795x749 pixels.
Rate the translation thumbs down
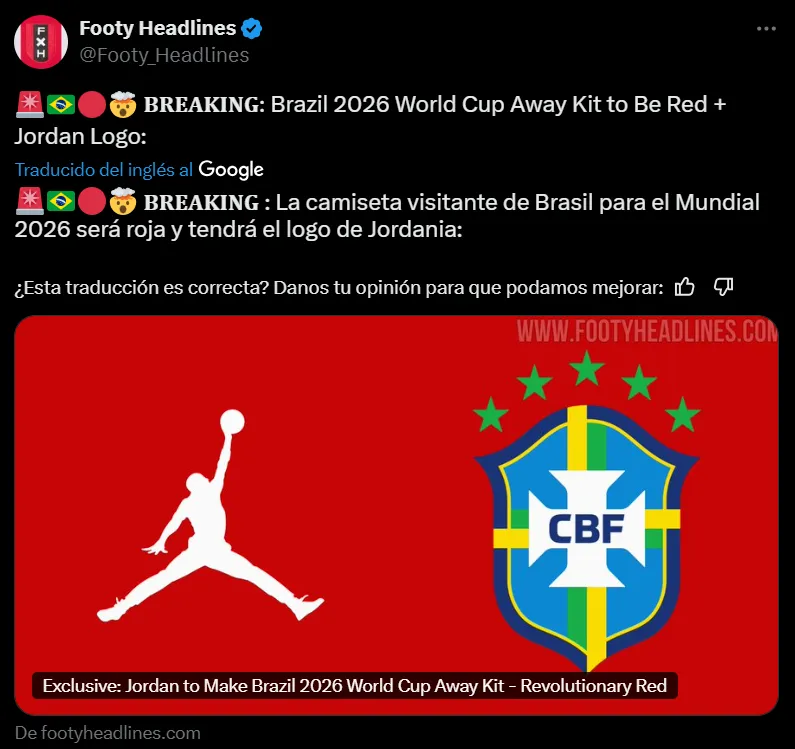tap(724, 288)
